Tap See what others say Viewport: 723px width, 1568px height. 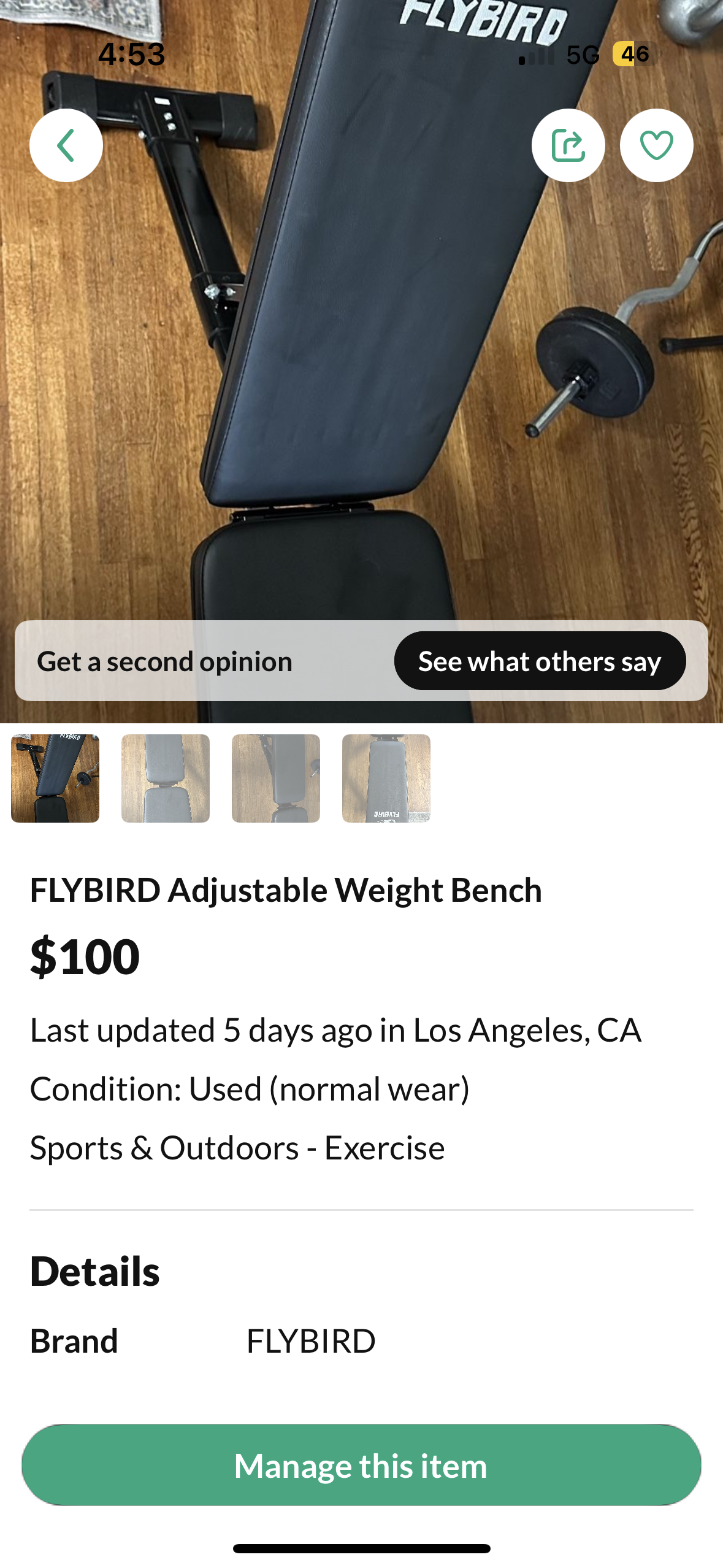[x=540, y=661]
